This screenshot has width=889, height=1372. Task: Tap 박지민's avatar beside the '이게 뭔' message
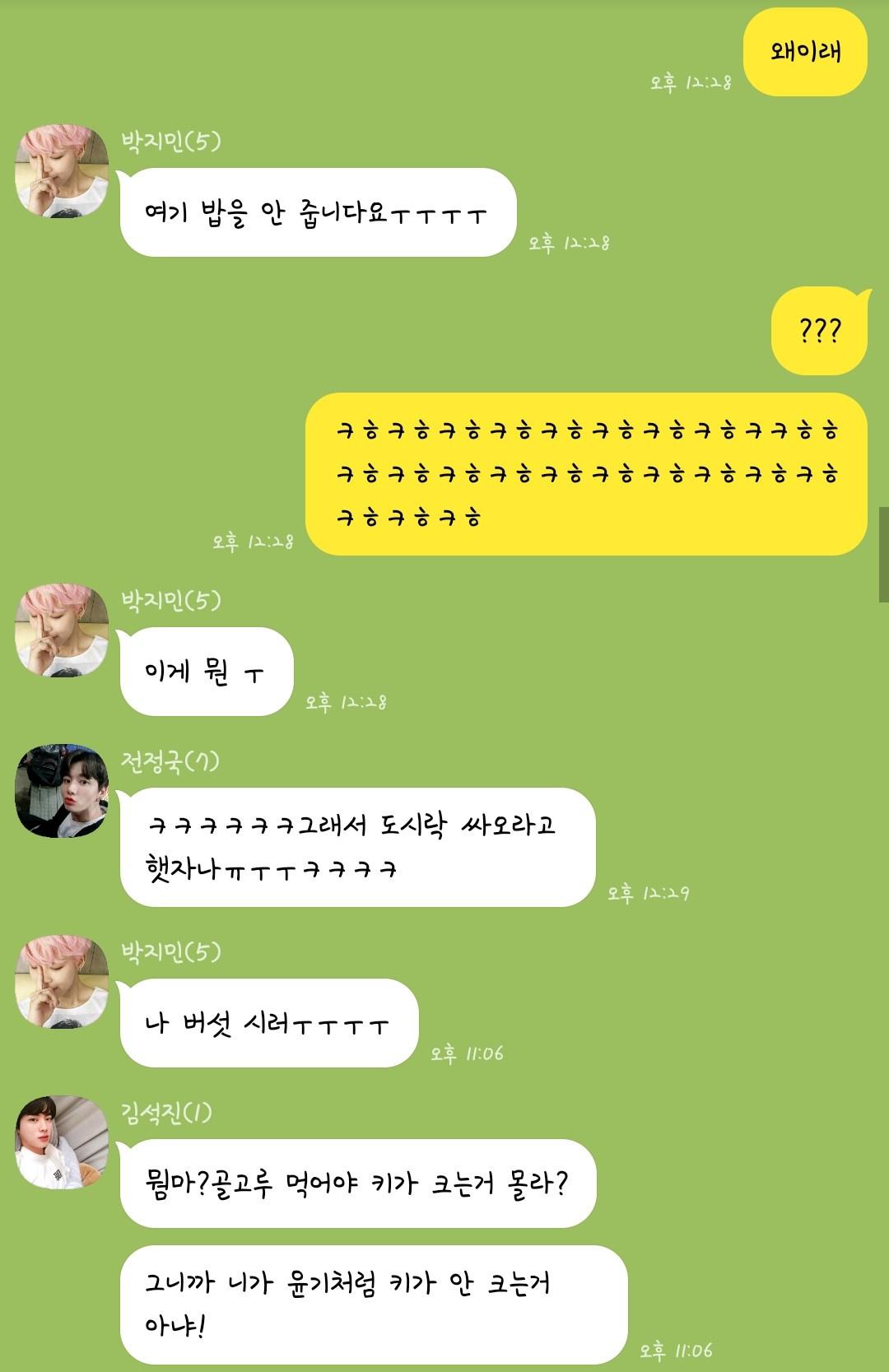pos(62,630)
